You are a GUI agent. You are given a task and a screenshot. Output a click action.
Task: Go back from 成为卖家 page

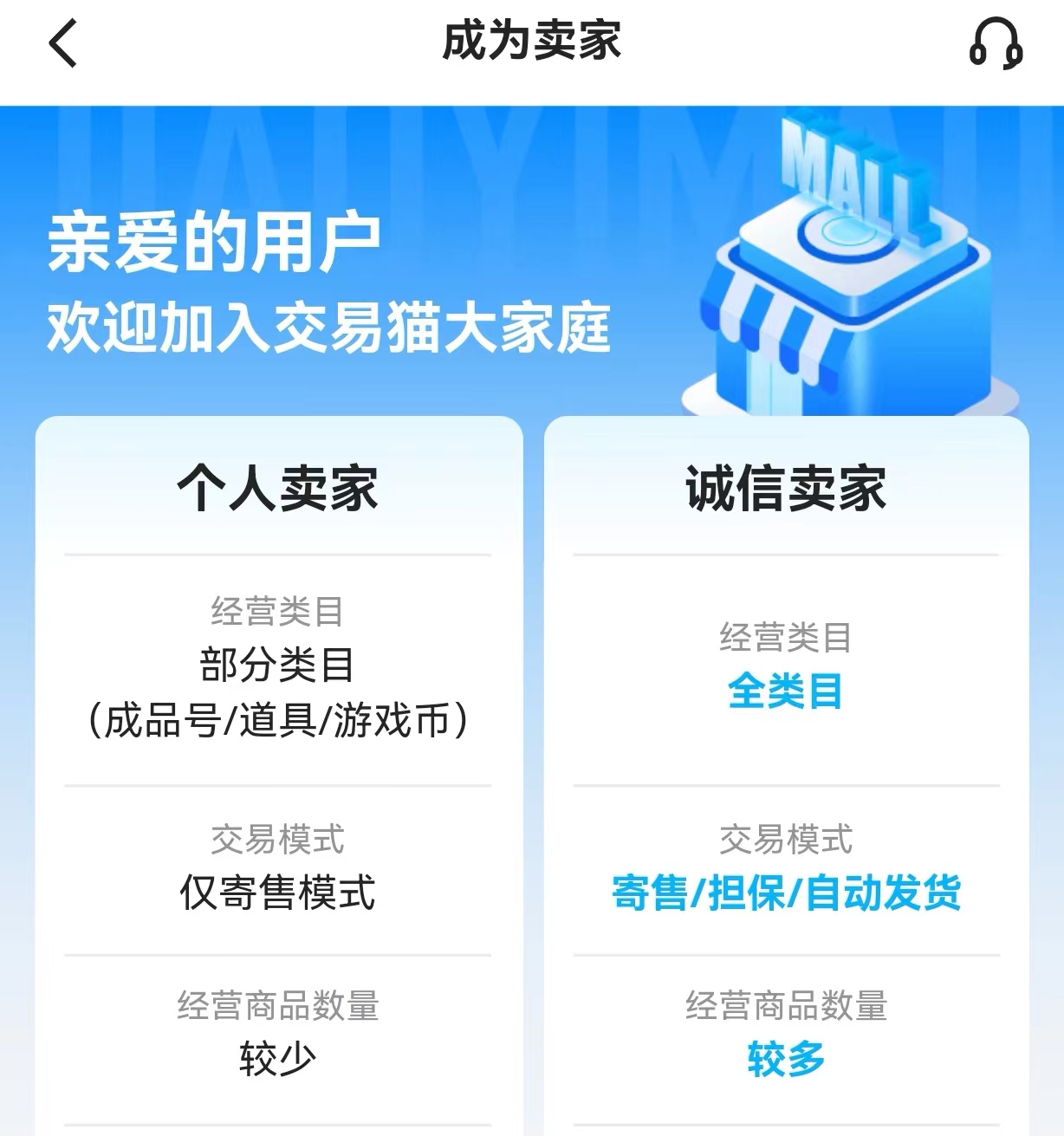pos(63,43)
